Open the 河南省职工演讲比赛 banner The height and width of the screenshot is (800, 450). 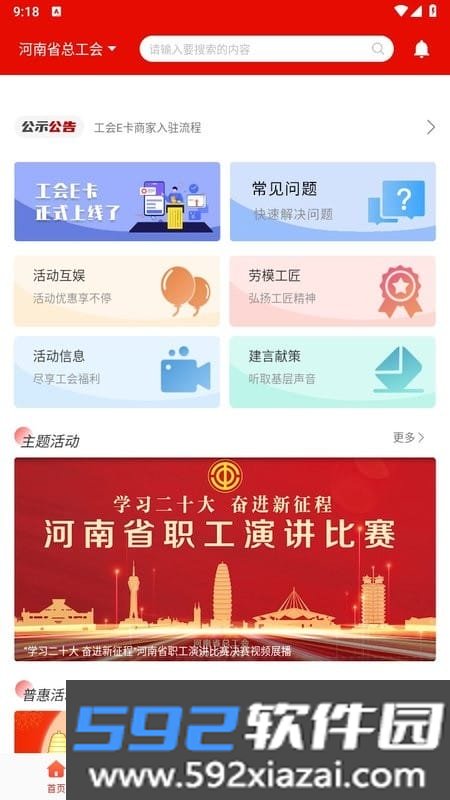225,559
